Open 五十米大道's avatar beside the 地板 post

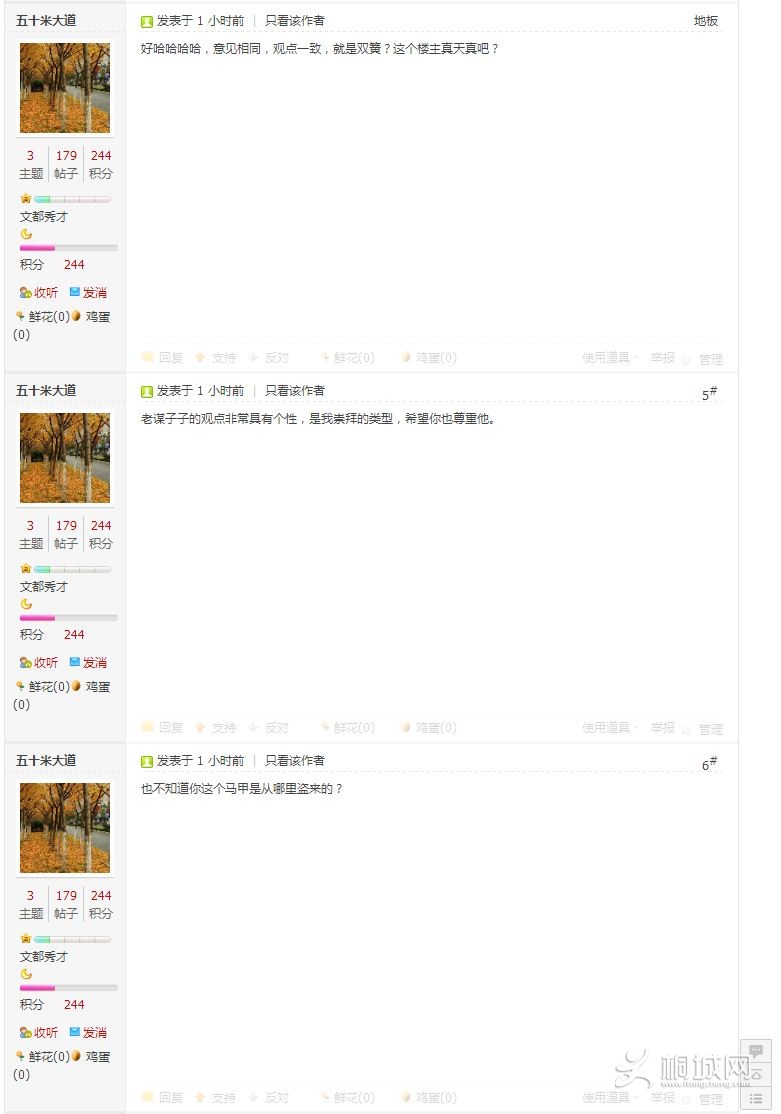point(65,88)
